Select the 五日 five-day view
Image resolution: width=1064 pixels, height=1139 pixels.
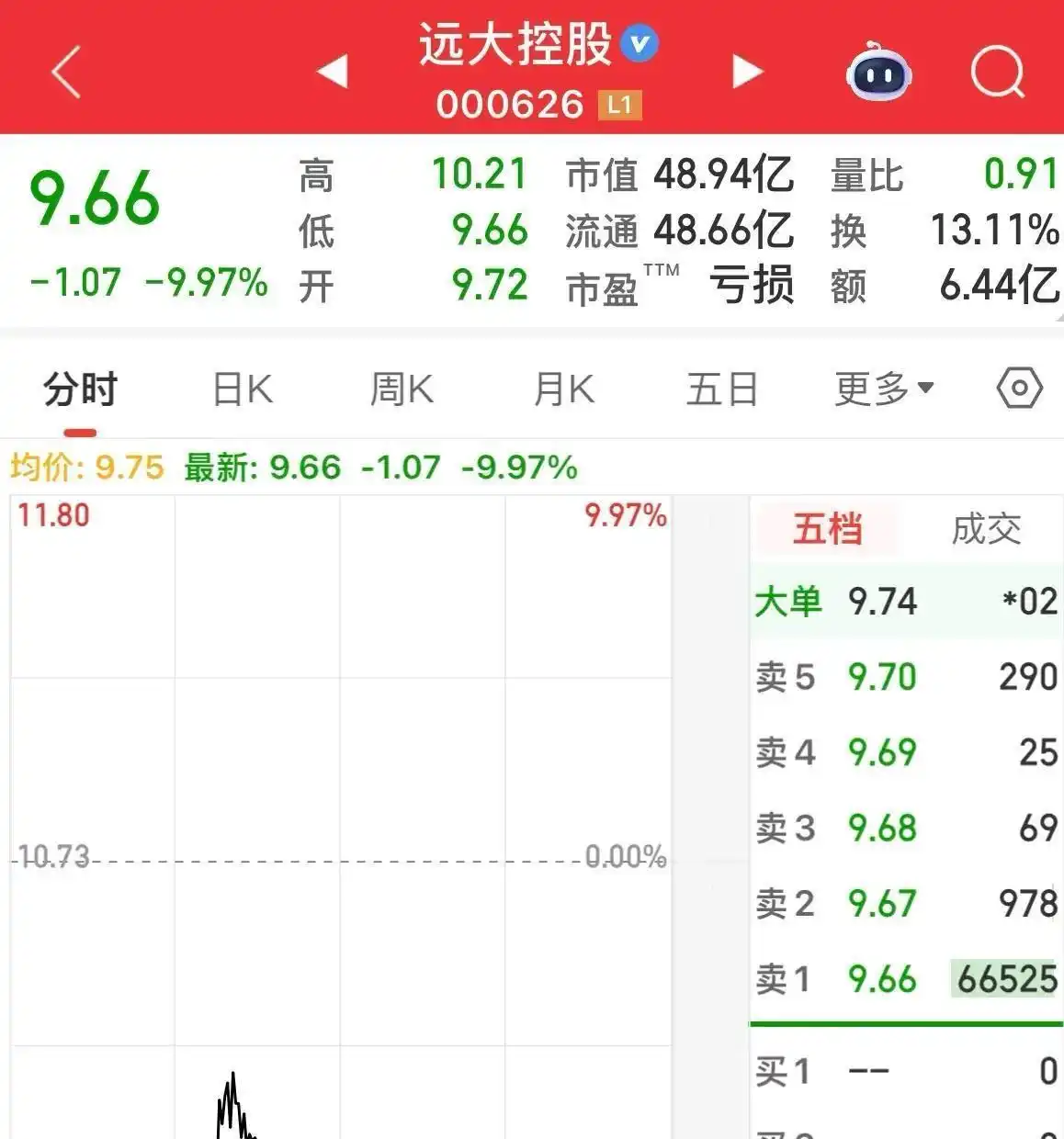pyautogui.click(x=722, y=388)
